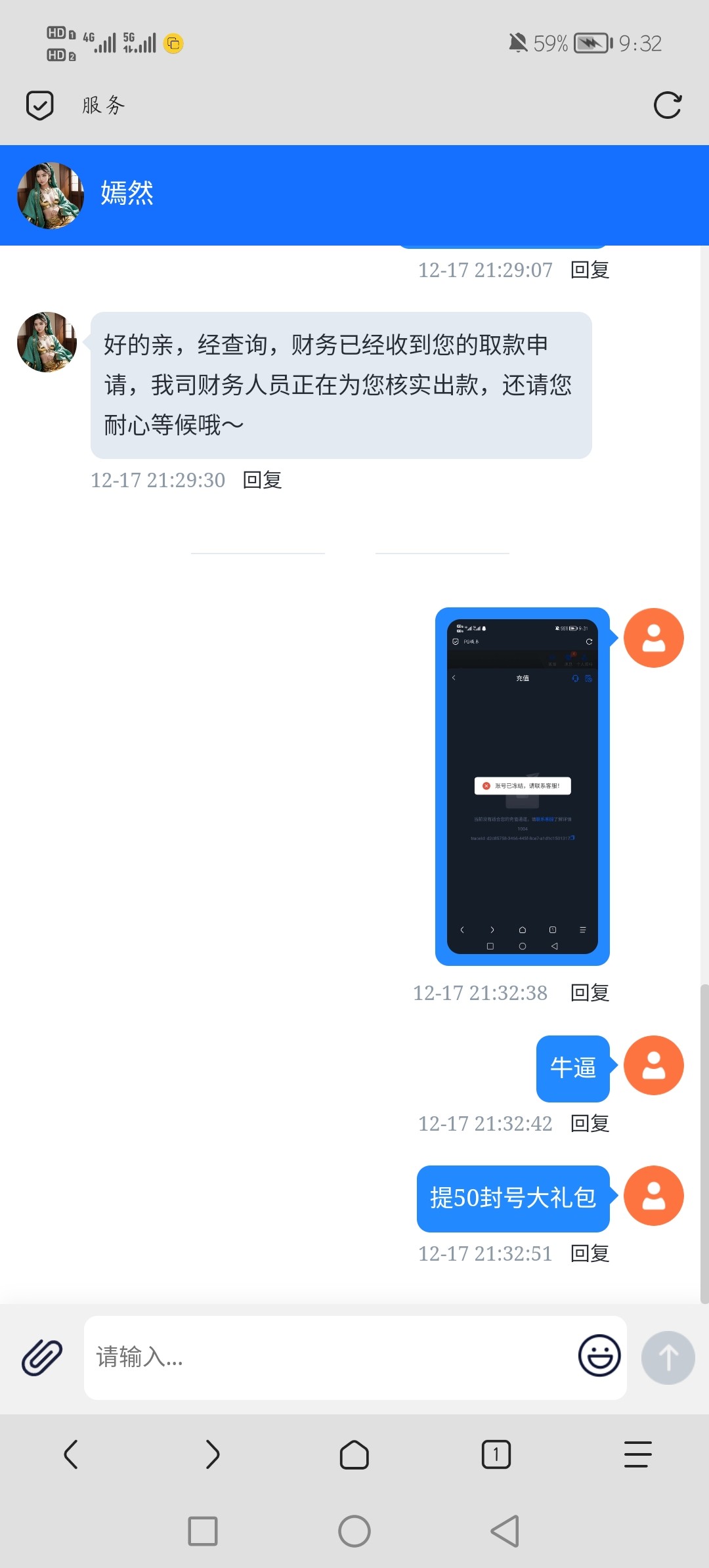
Task: Reply to the 21:29:30 agent message
Action: tap(262, 480)
